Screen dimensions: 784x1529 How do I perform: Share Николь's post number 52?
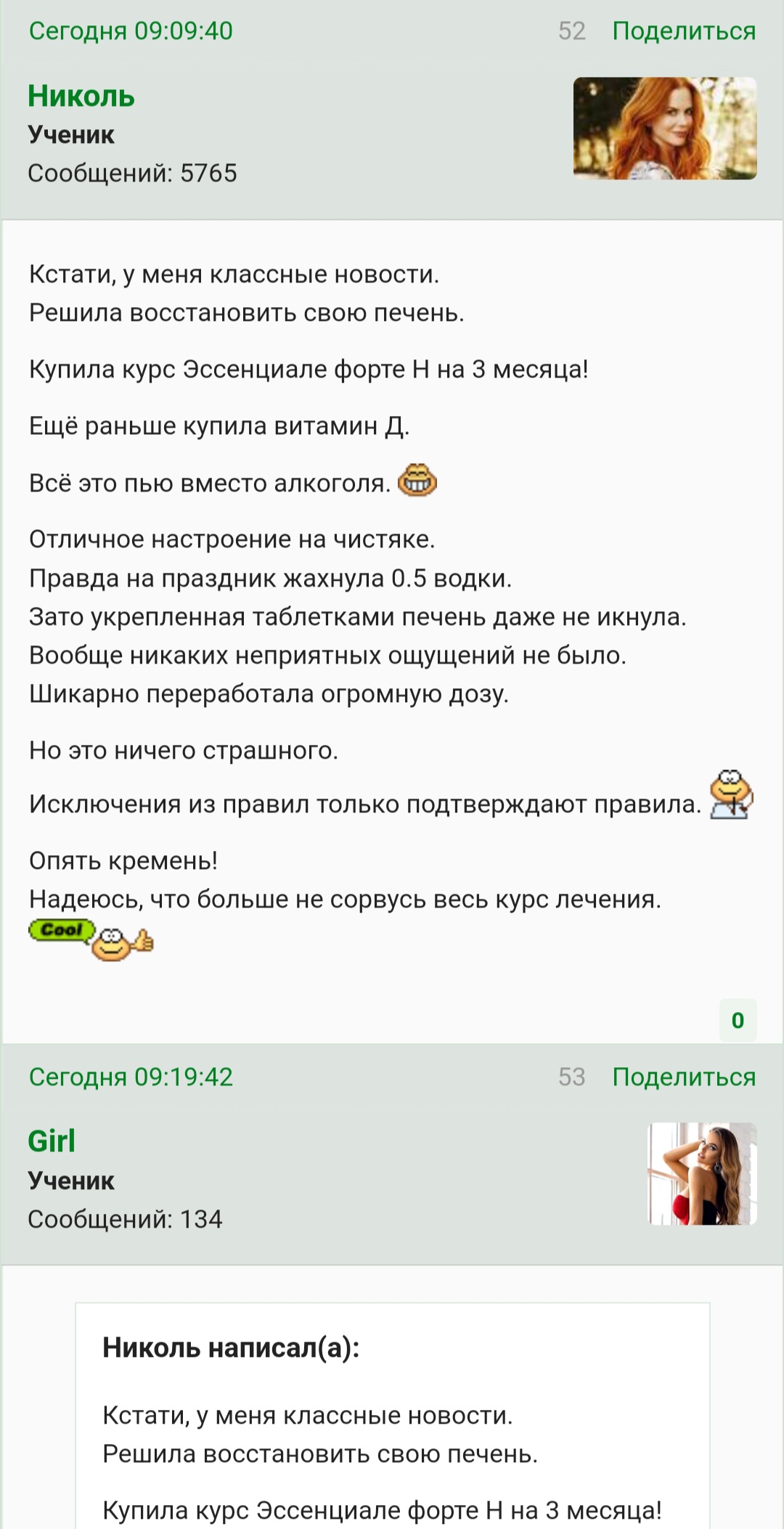coord(684,31)
